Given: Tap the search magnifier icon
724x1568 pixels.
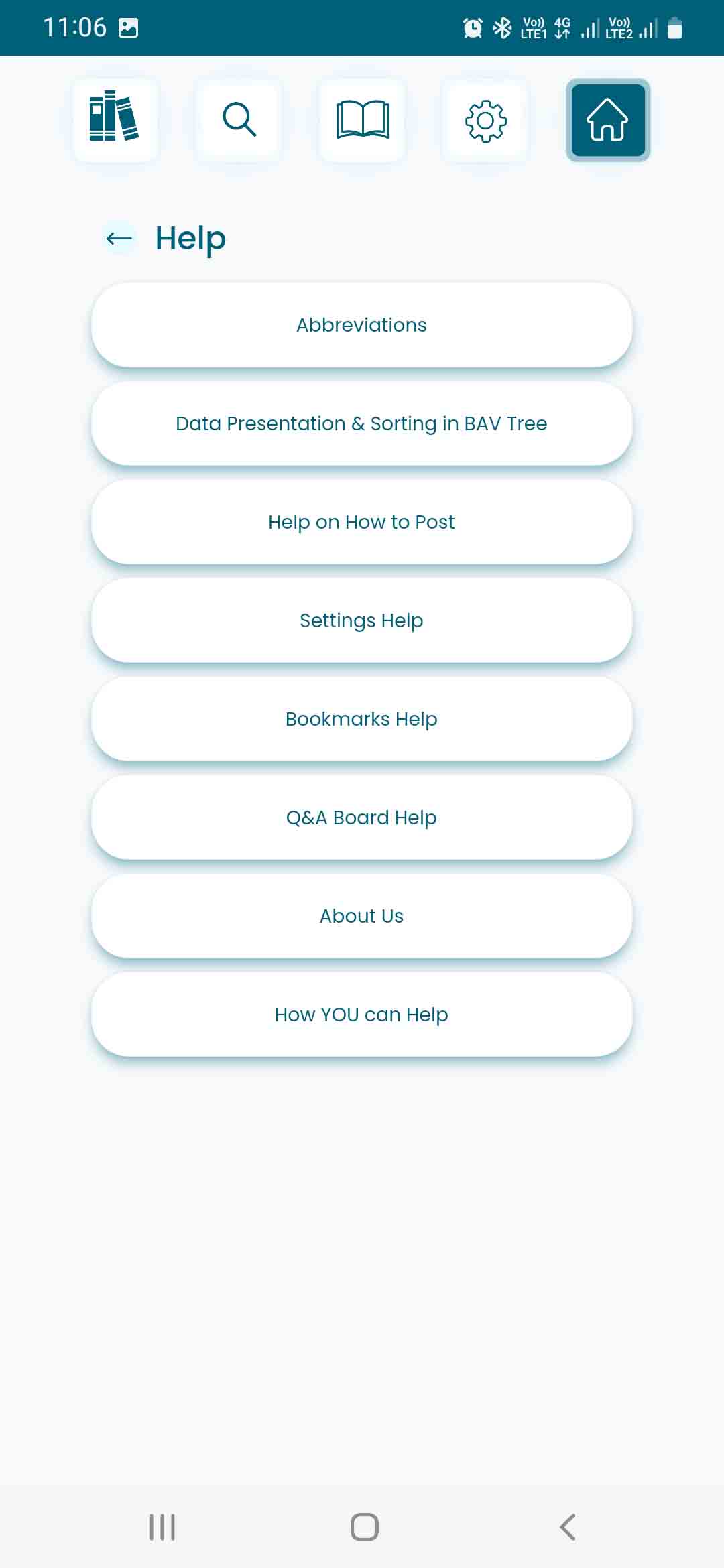Looking at the screenshot, I should (x=239, y=120).
